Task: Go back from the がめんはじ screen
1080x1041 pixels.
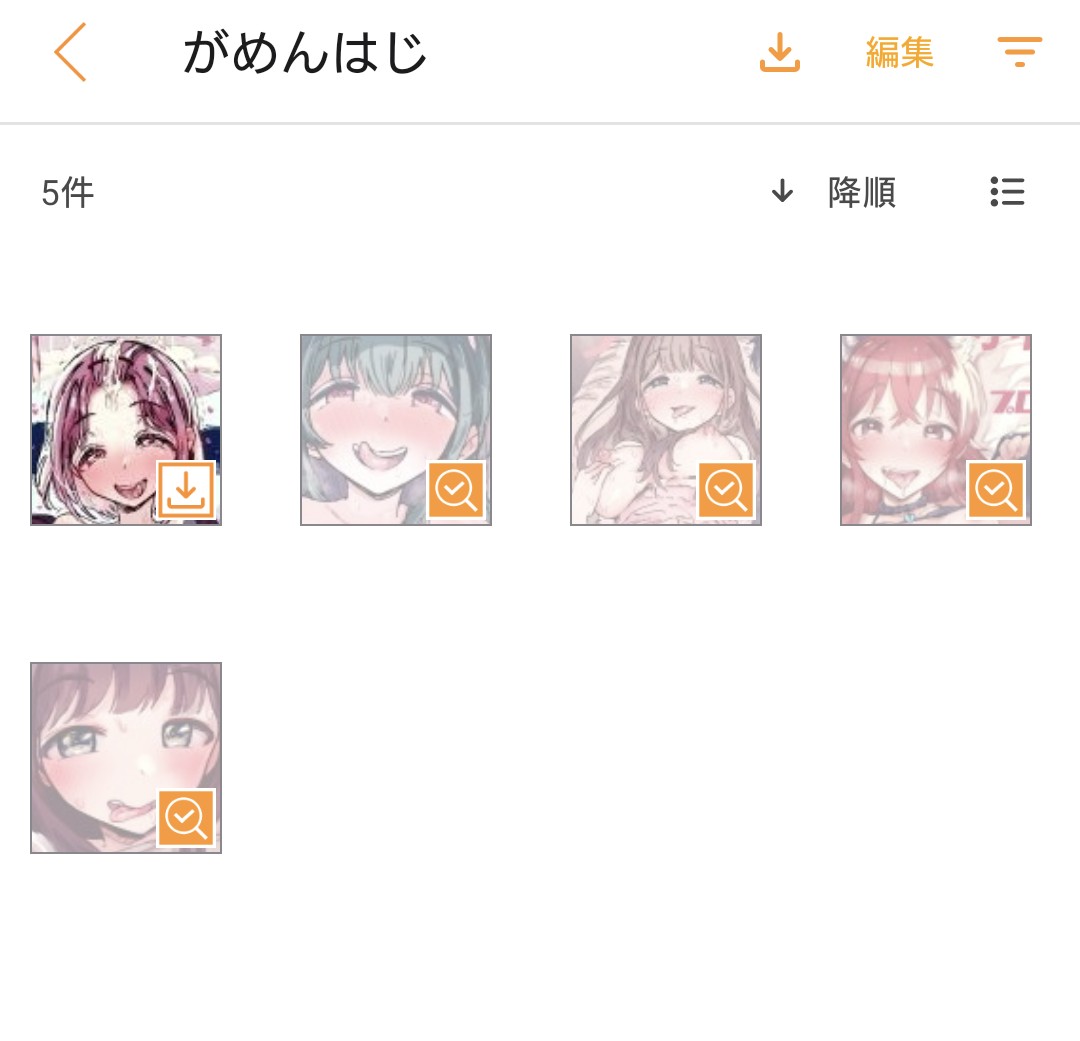Action: [x=70, y=52]
